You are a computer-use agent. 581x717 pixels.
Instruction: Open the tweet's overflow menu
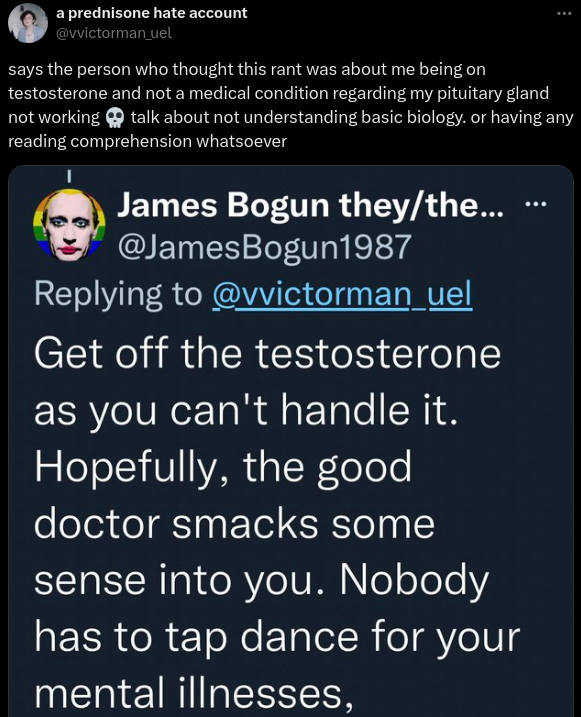coord(564,14)
